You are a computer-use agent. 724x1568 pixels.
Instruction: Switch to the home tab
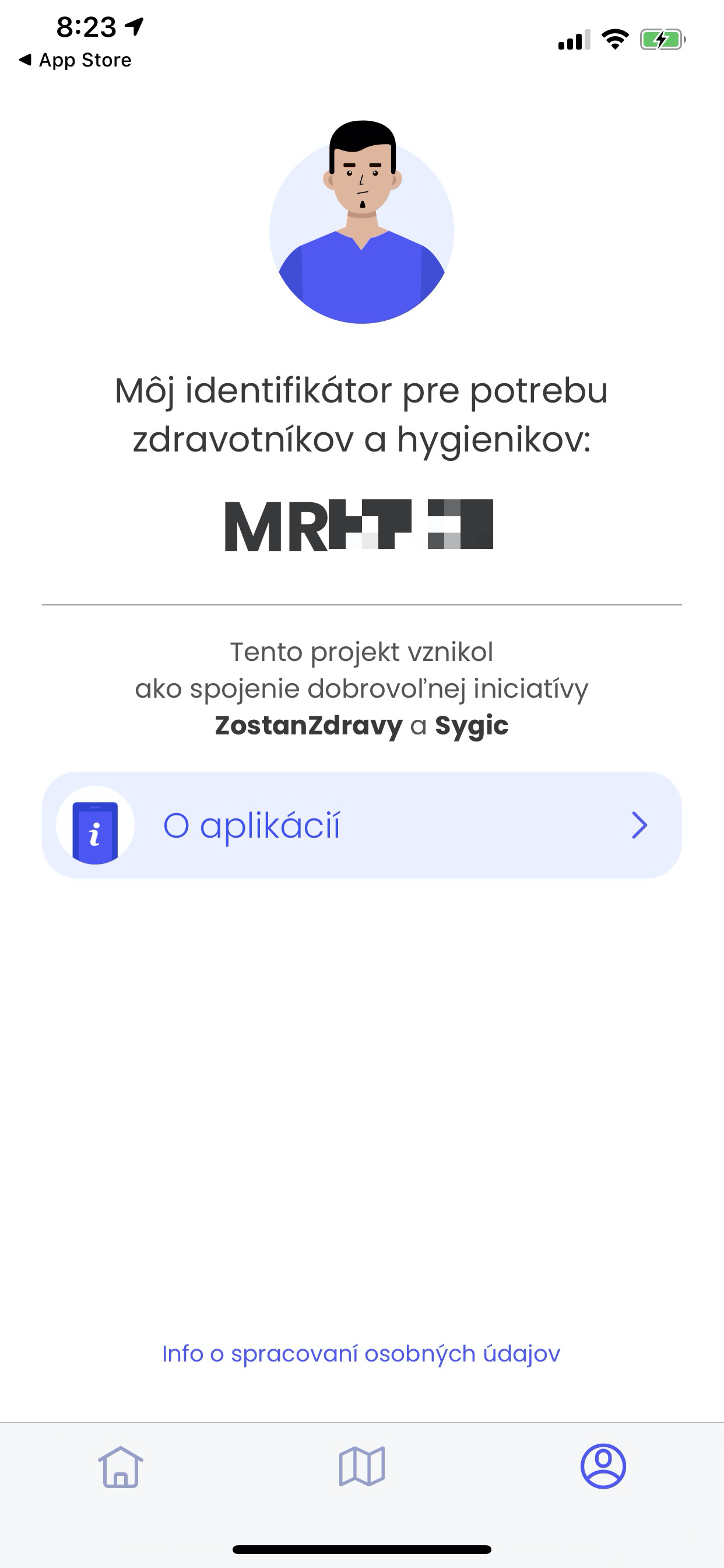(x=121, y=1467)
